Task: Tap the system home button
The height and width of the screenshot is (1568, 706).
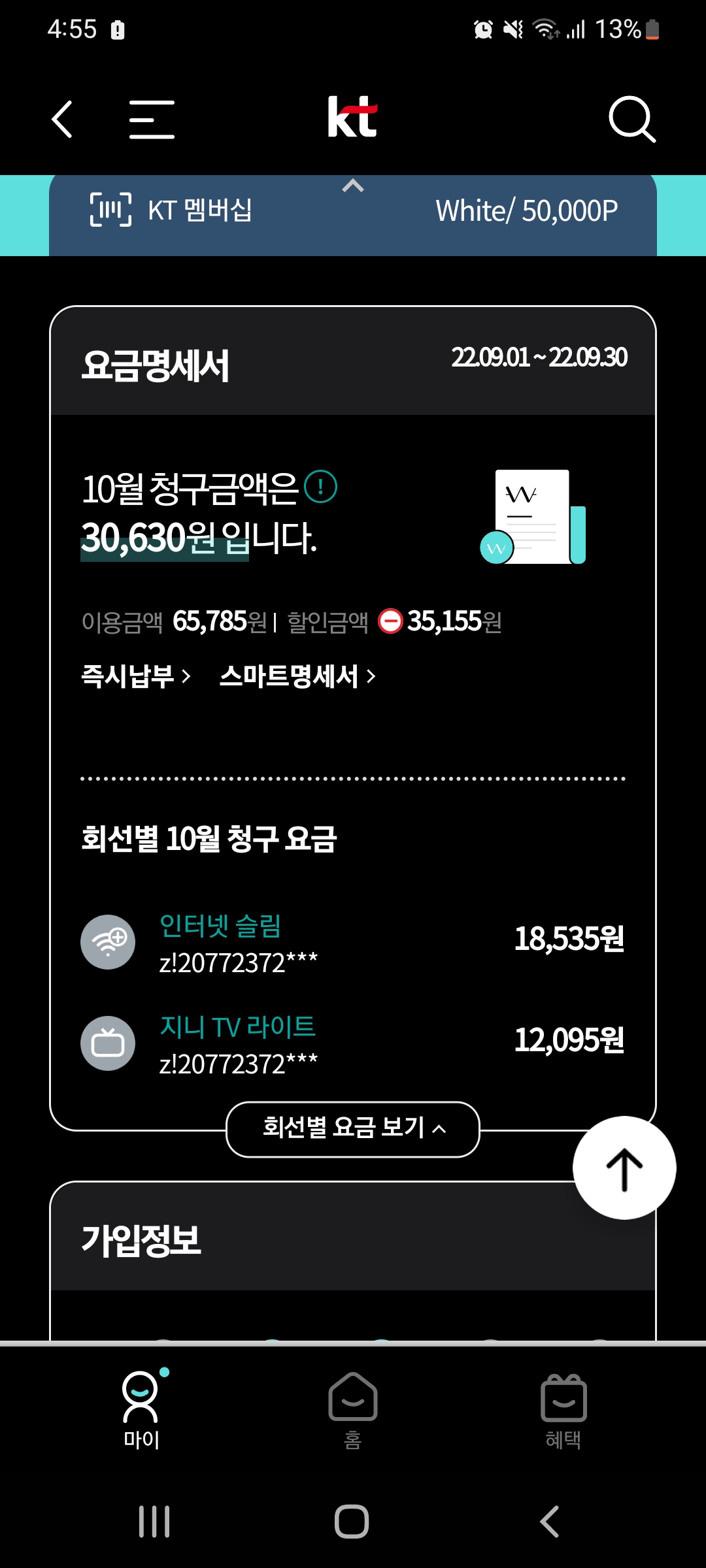Action: tap(352, 1522)
